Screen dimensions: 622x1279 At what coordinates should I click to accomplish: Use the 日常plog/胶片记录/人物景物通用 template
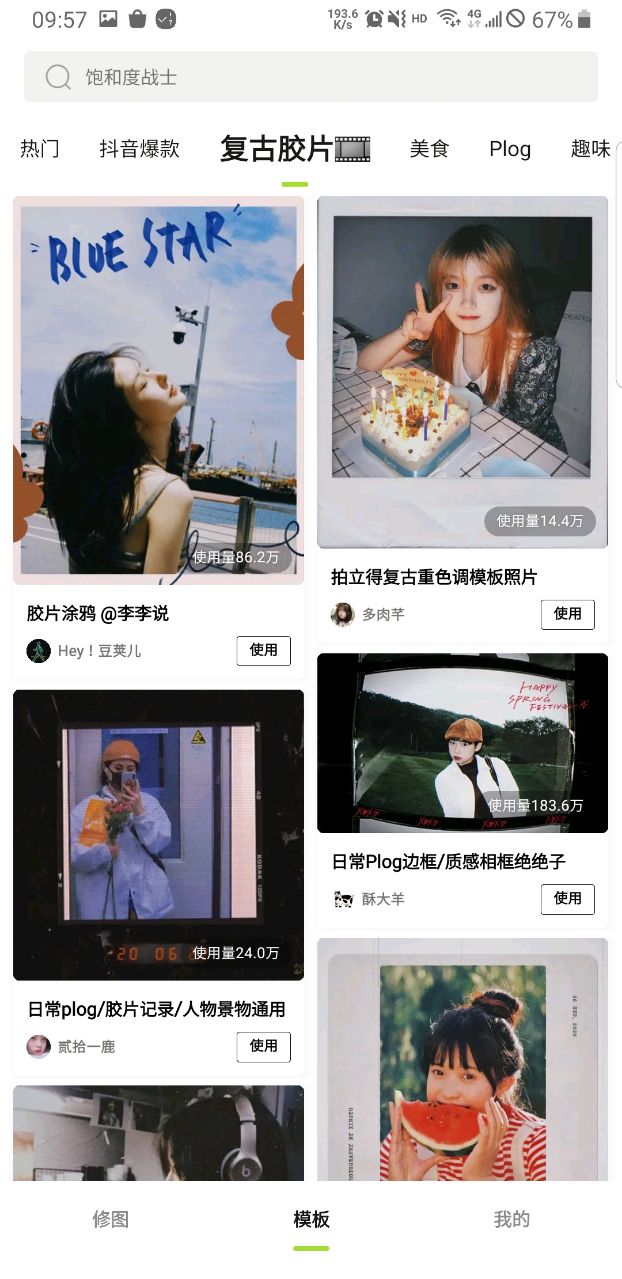click(264, 1046)
